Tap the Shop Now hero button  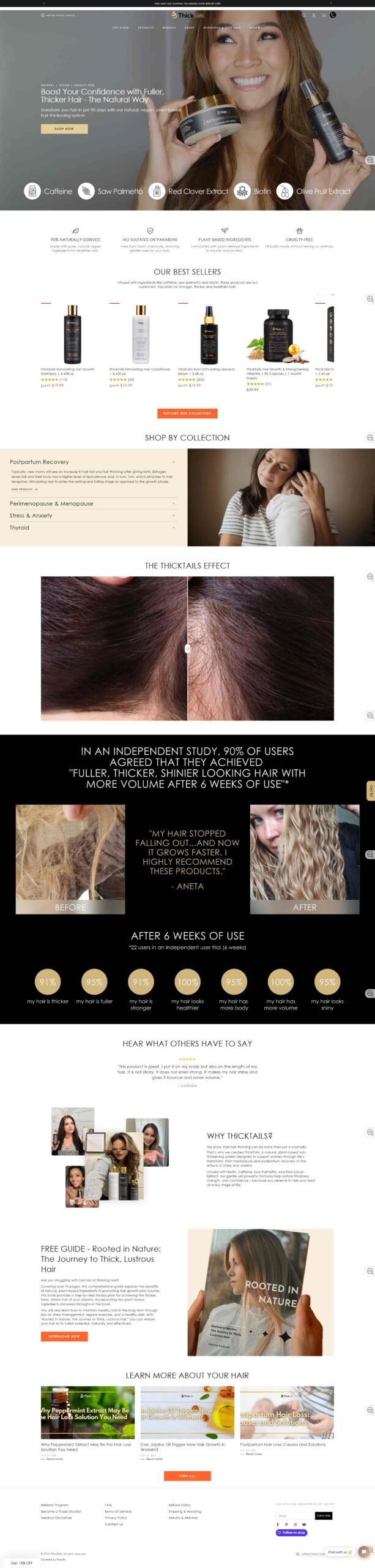coord(64,129)
